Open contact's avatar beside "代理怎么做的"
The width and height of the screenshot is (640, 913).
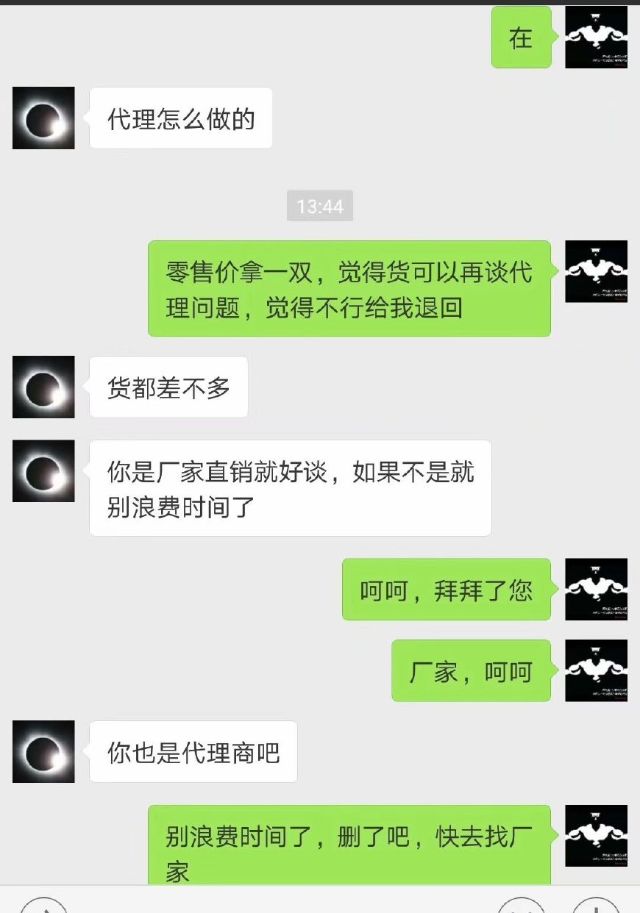click(x=43, y=118)
